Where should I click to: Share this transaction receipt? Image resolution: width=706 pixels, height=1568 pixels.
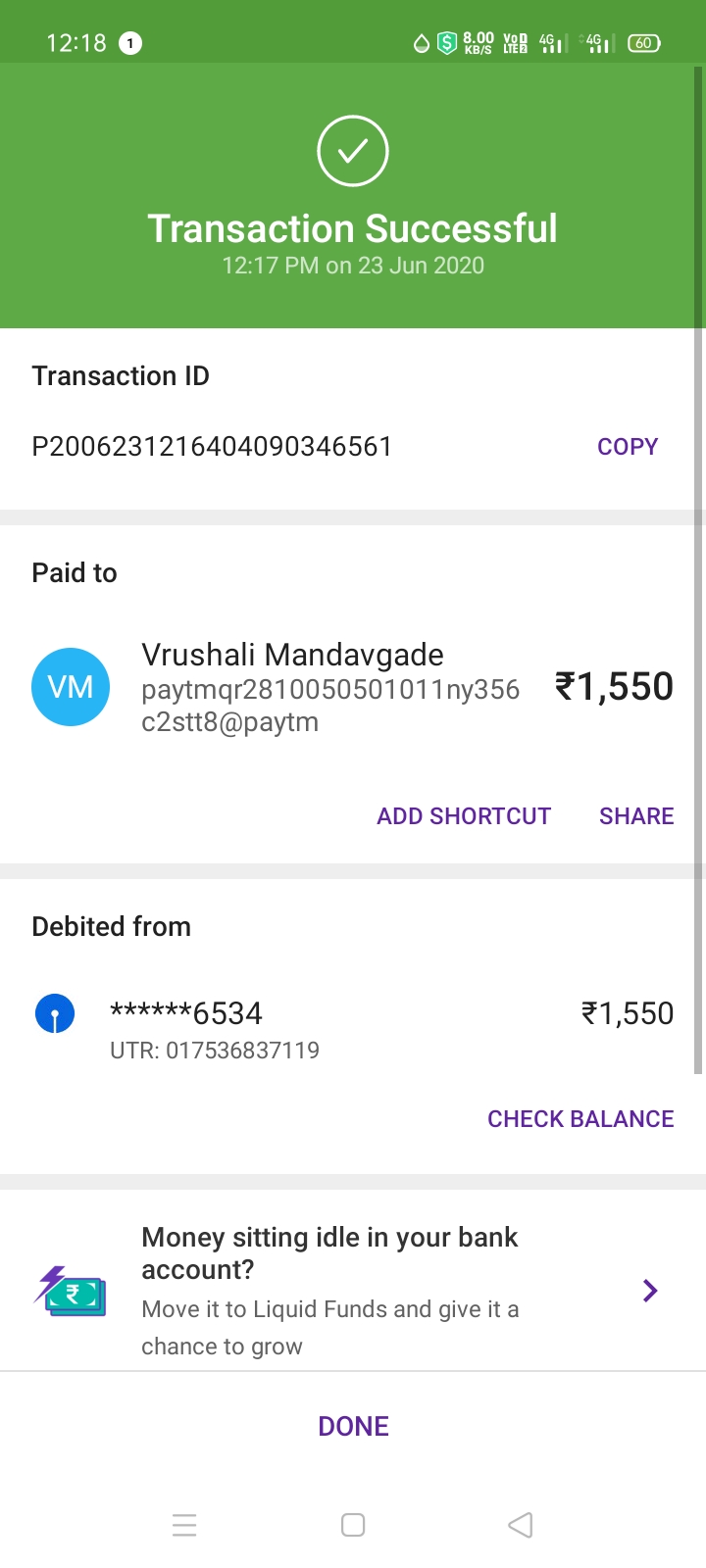click(636, 816)
